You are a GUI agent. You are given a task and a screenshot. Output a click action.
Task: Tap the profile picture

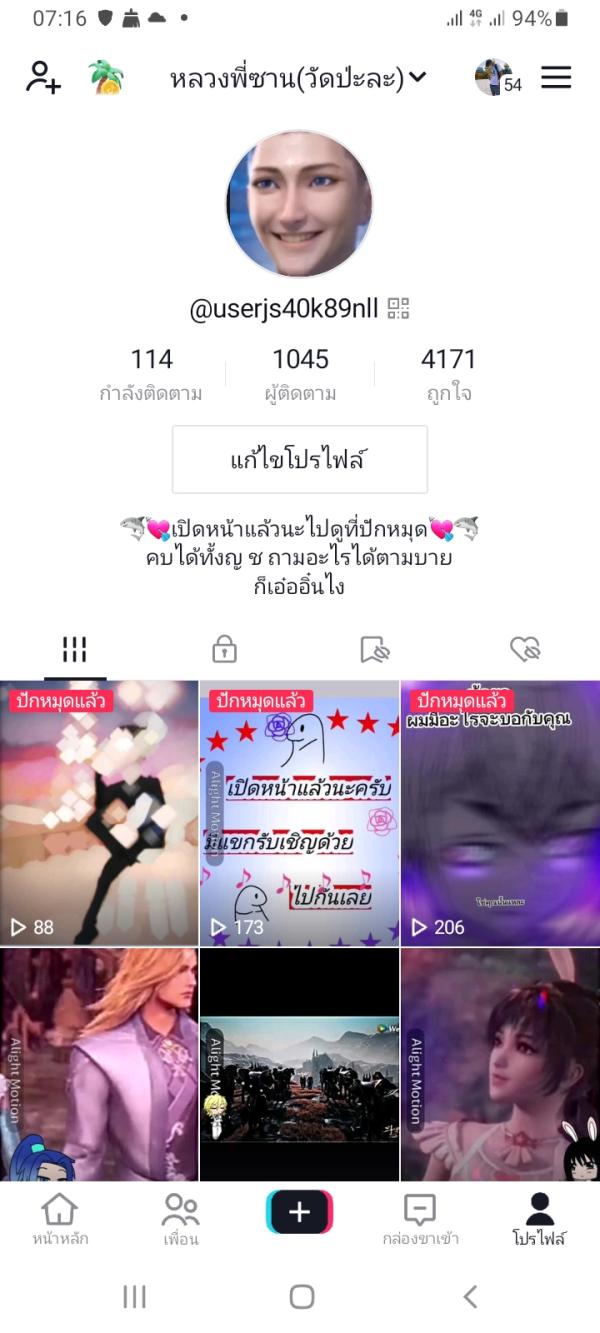point(300,204)
